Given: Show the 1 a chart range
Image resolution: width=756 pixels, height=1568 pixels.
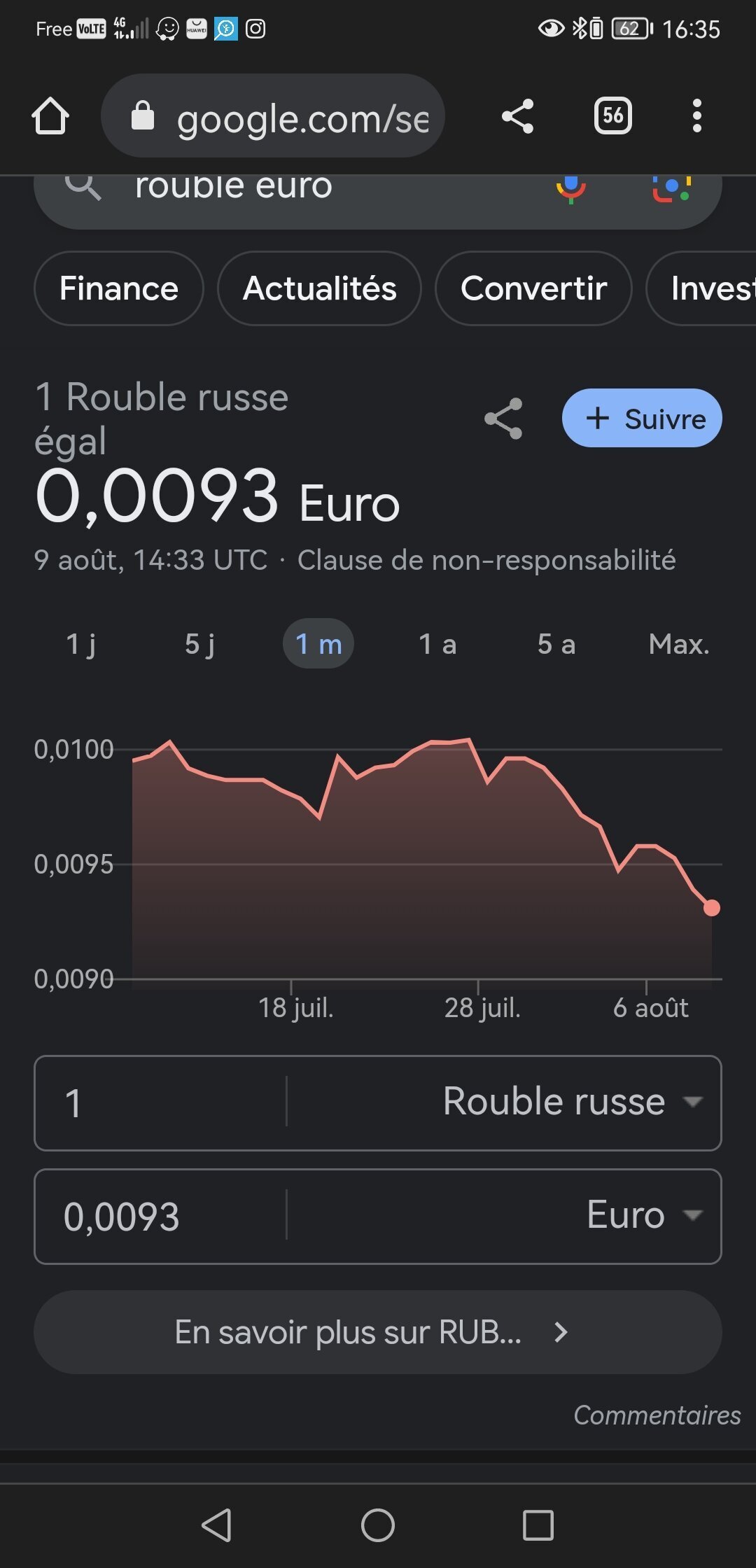Looking at the screenshot, I should coord(437,644).
